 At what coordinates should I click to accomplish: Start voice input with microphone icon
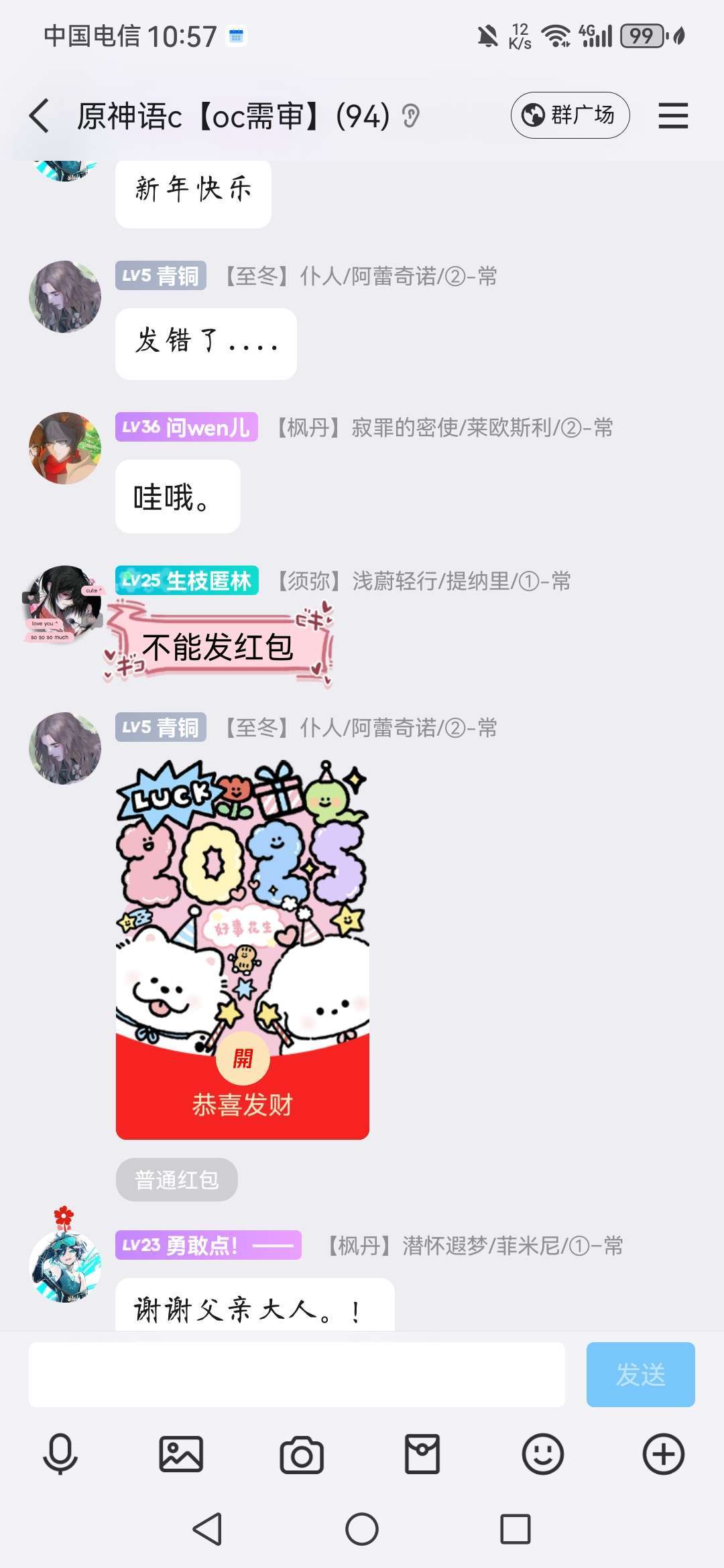click(60, 1454)
